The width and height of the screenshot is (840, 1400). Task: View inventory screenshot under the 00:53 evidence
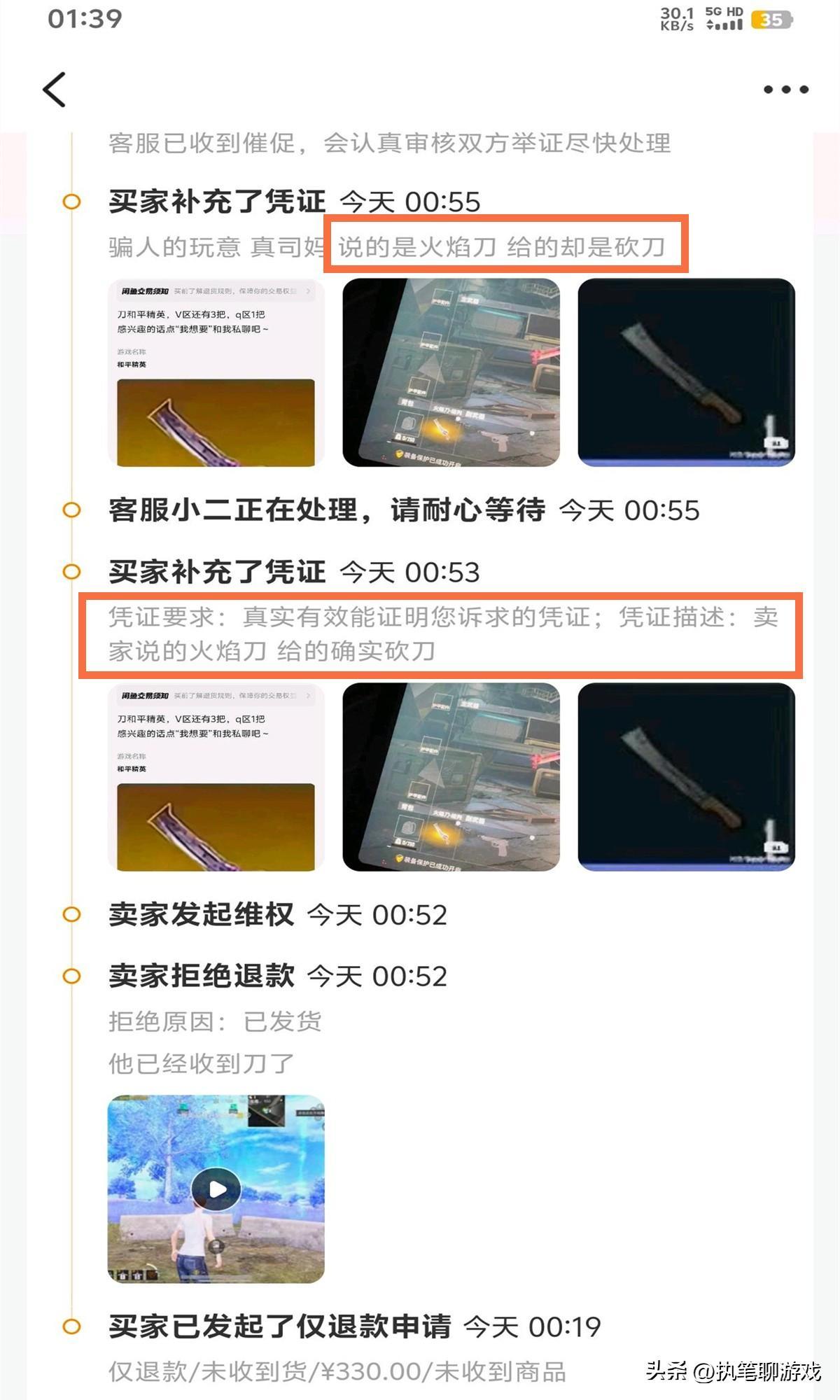click(x=451, y=777)
